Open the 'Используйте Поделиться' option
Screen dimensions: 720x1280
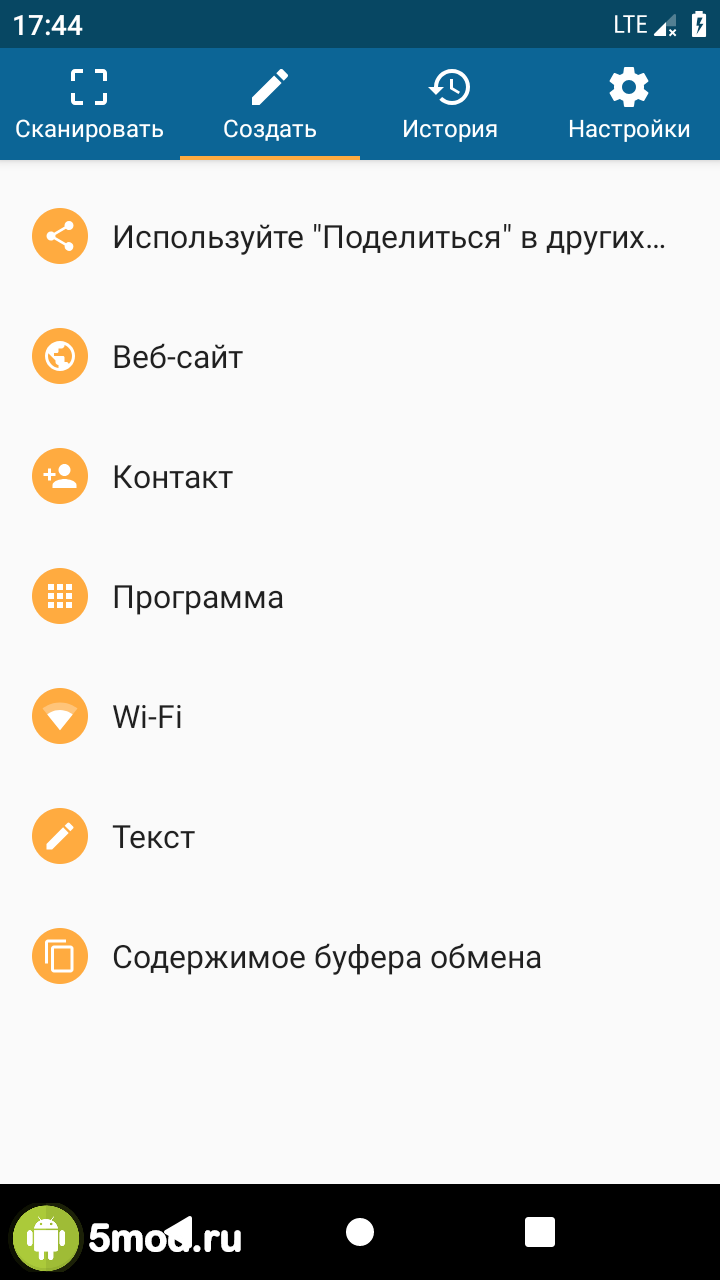[x=360, y=237]
